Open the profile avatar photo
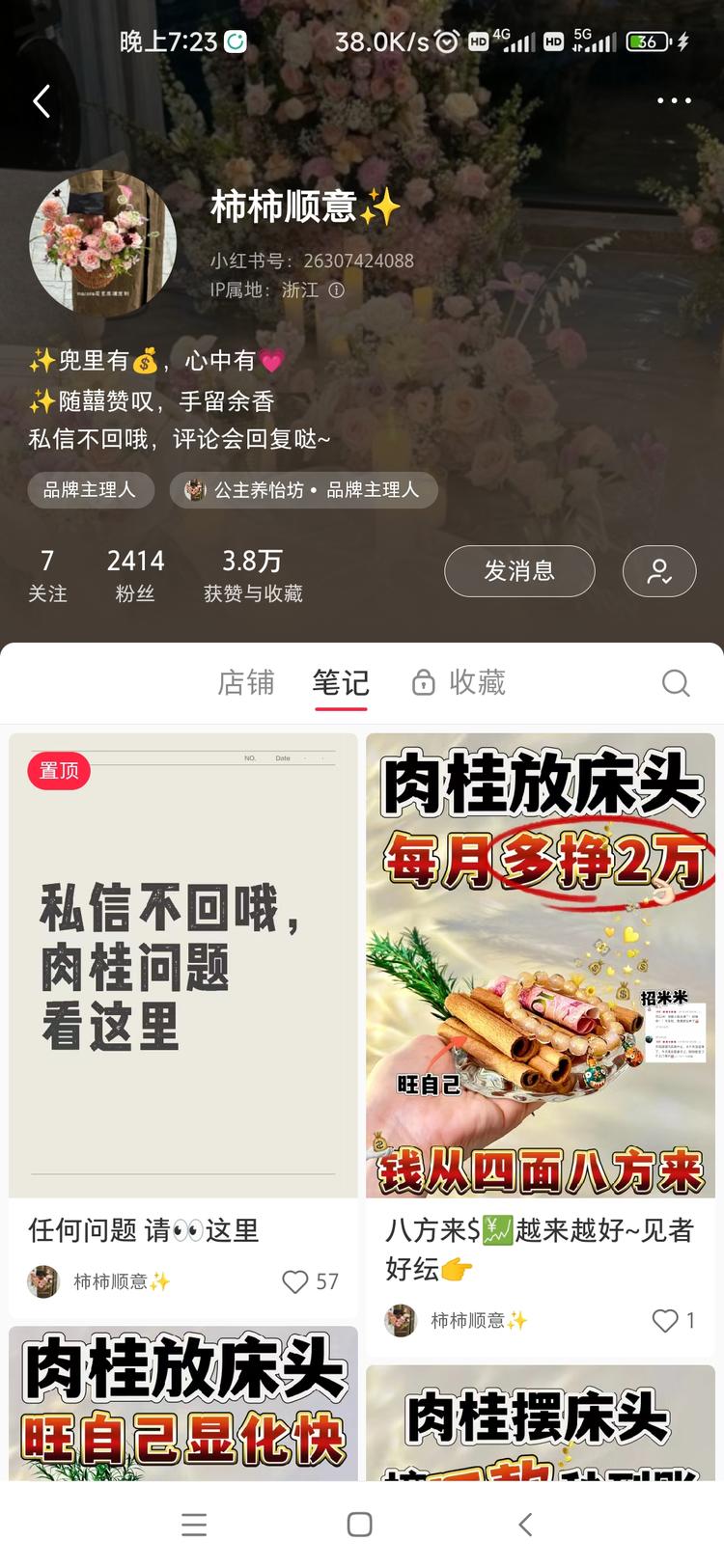 101,243
